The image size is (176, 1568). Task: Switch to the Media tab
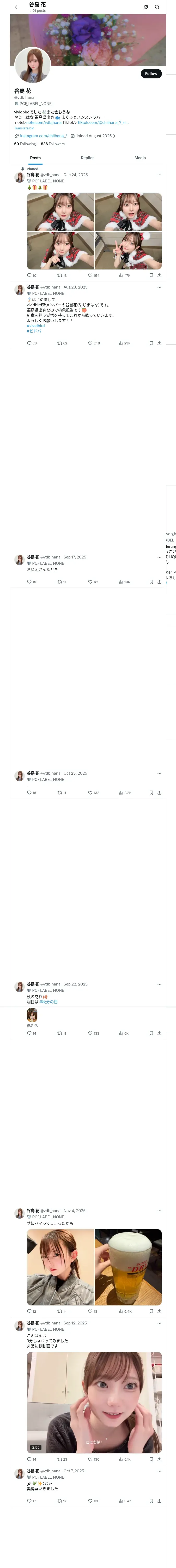pyautogui.click(x=140, y=158)
